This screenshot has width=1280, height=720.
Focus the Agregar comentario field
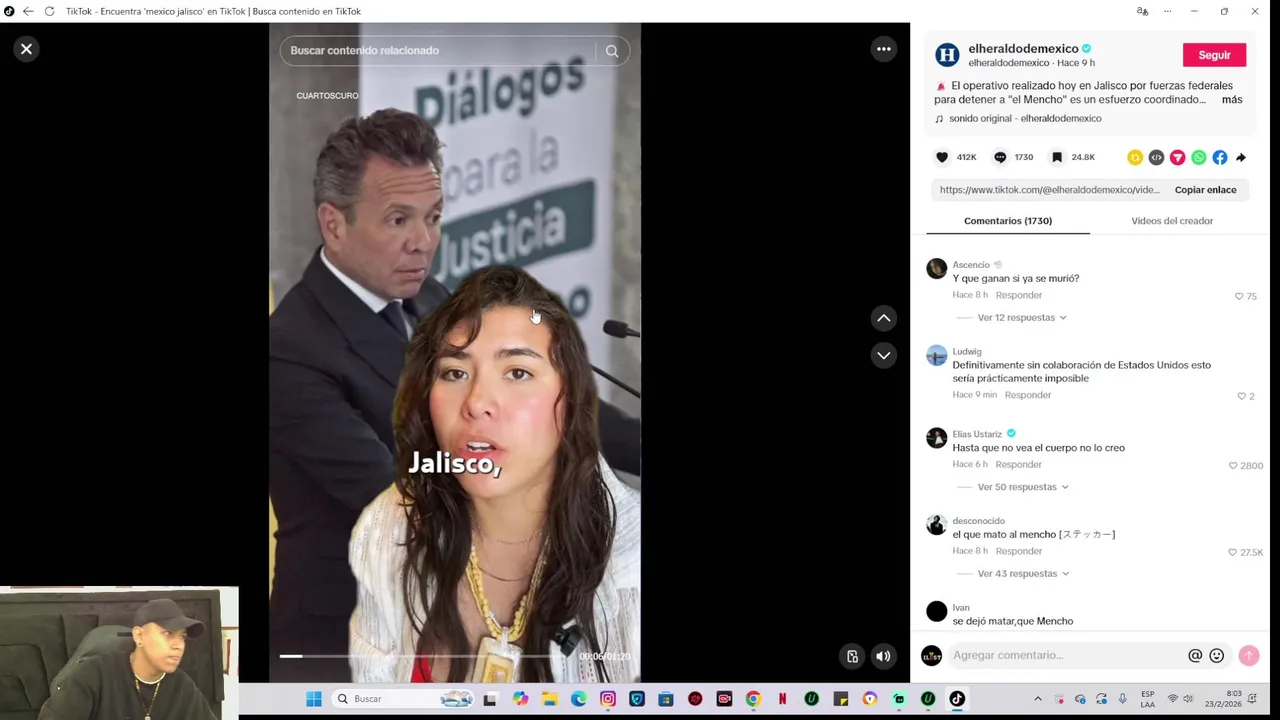[x=1065, y=656]
